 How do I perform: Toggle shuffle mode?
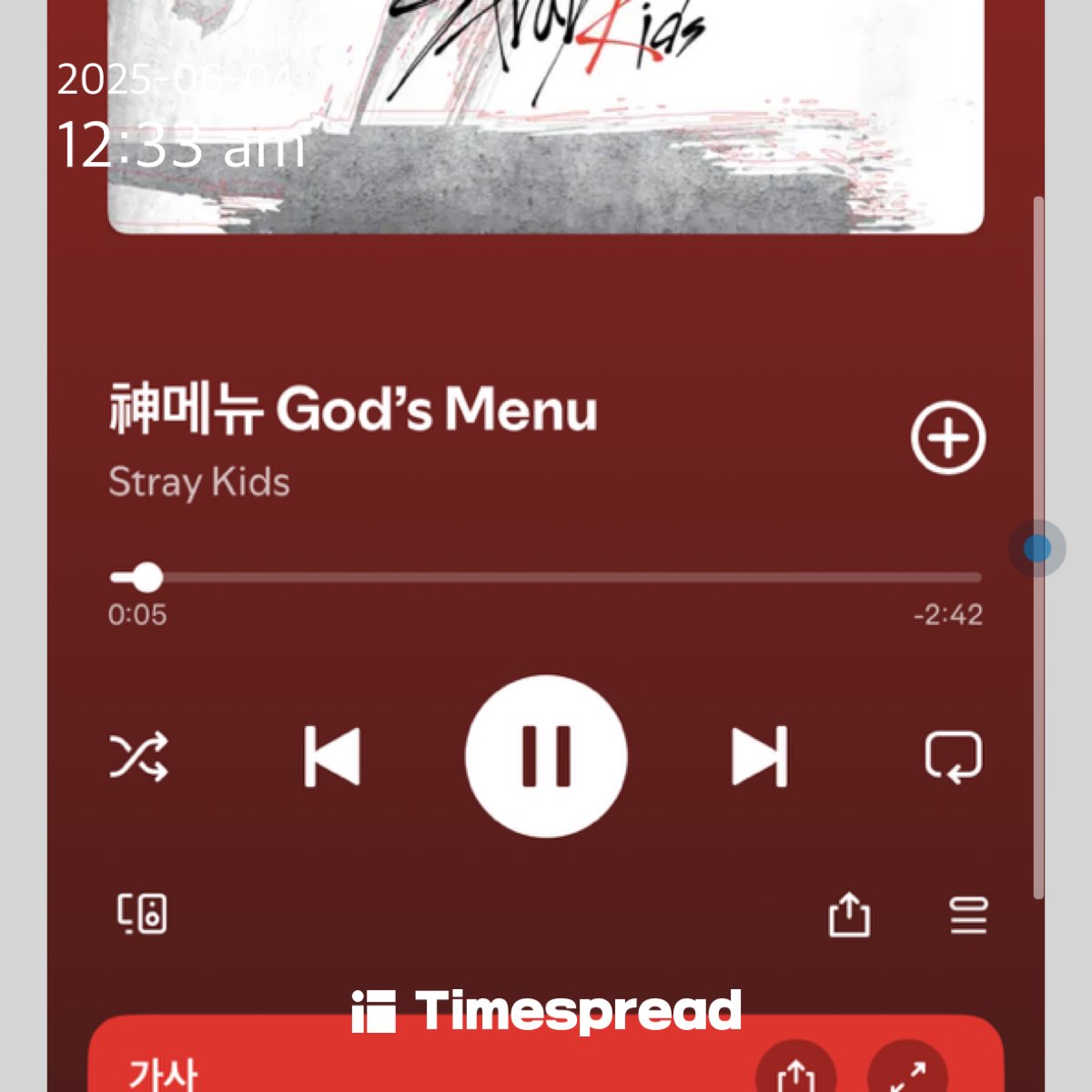coord(139,755)
